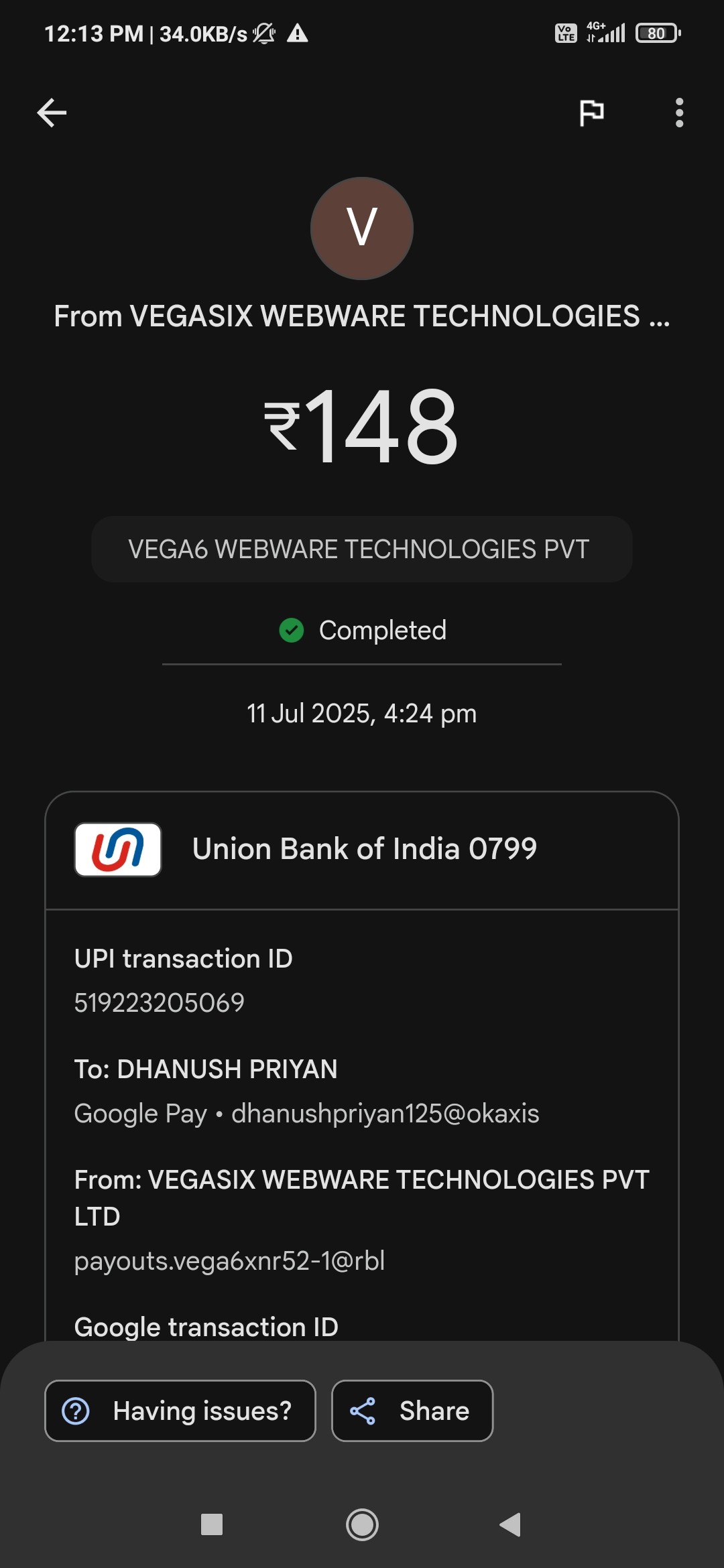Open recent apps from navigation bar
The height and width of the screenshot is (1568, 724).
click(x=212, y=1524)
